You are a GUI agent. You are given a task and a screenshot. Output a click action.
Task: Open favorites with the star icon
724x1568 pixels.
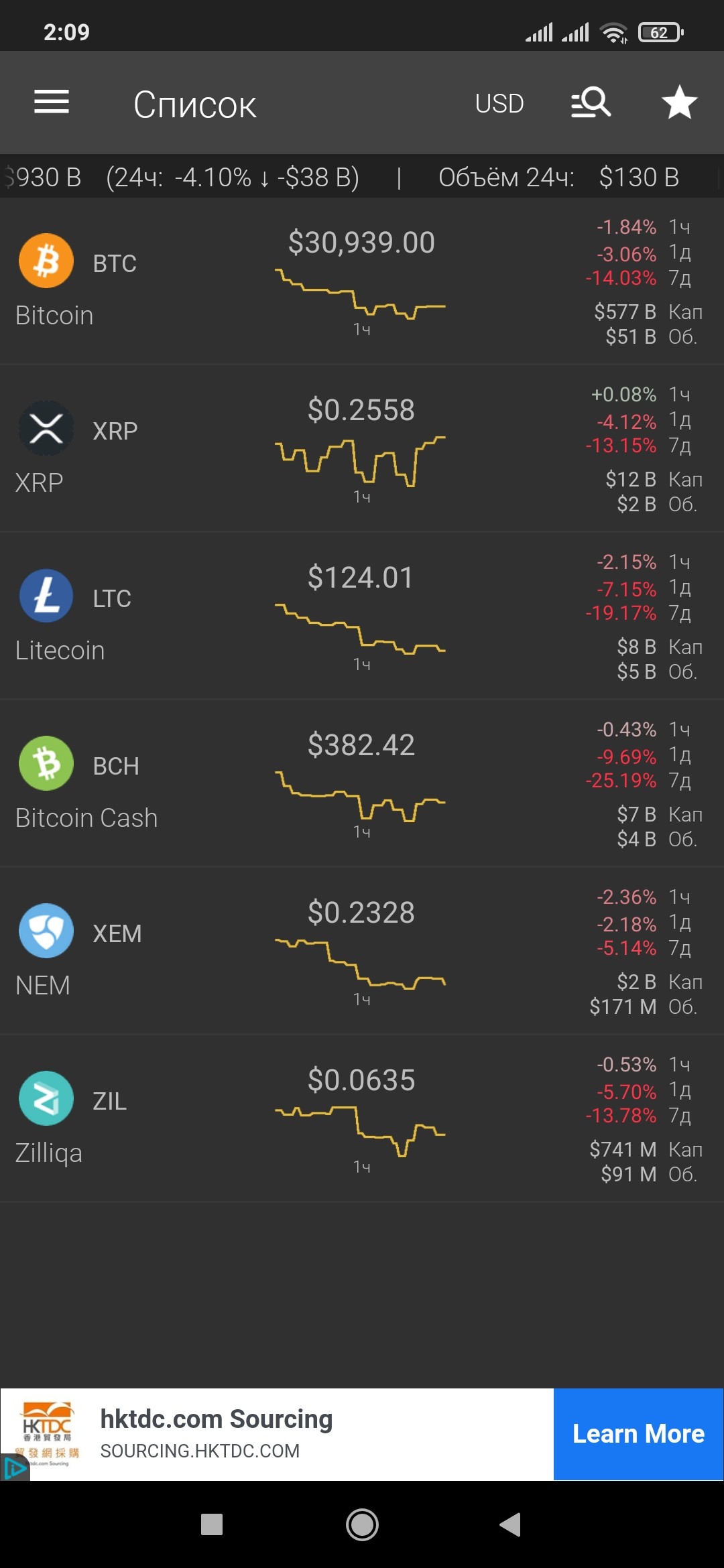[679, 103]
